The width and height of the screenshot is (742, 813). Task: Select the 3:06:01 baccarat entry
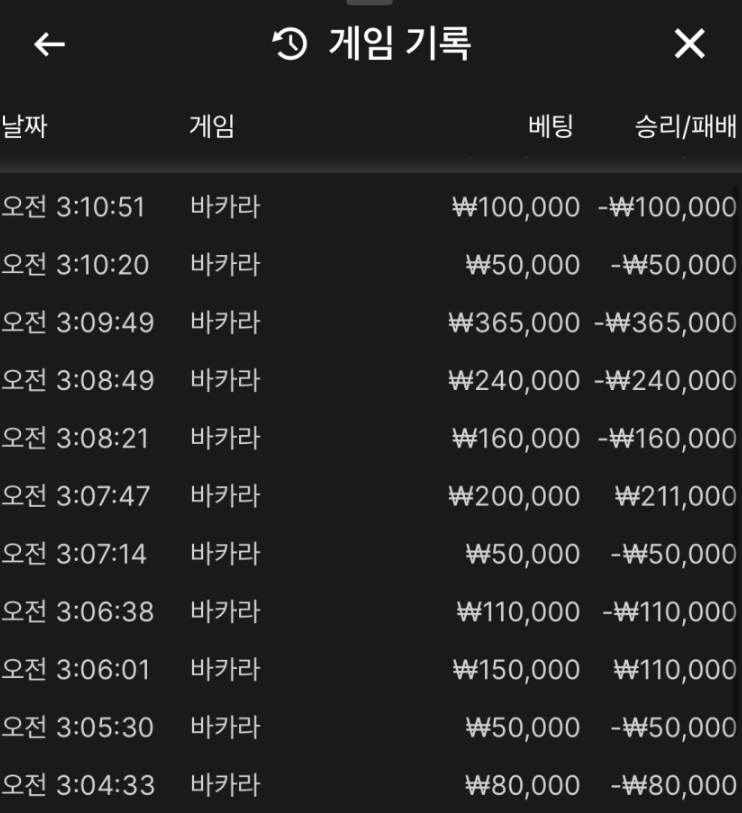(370, 670)
